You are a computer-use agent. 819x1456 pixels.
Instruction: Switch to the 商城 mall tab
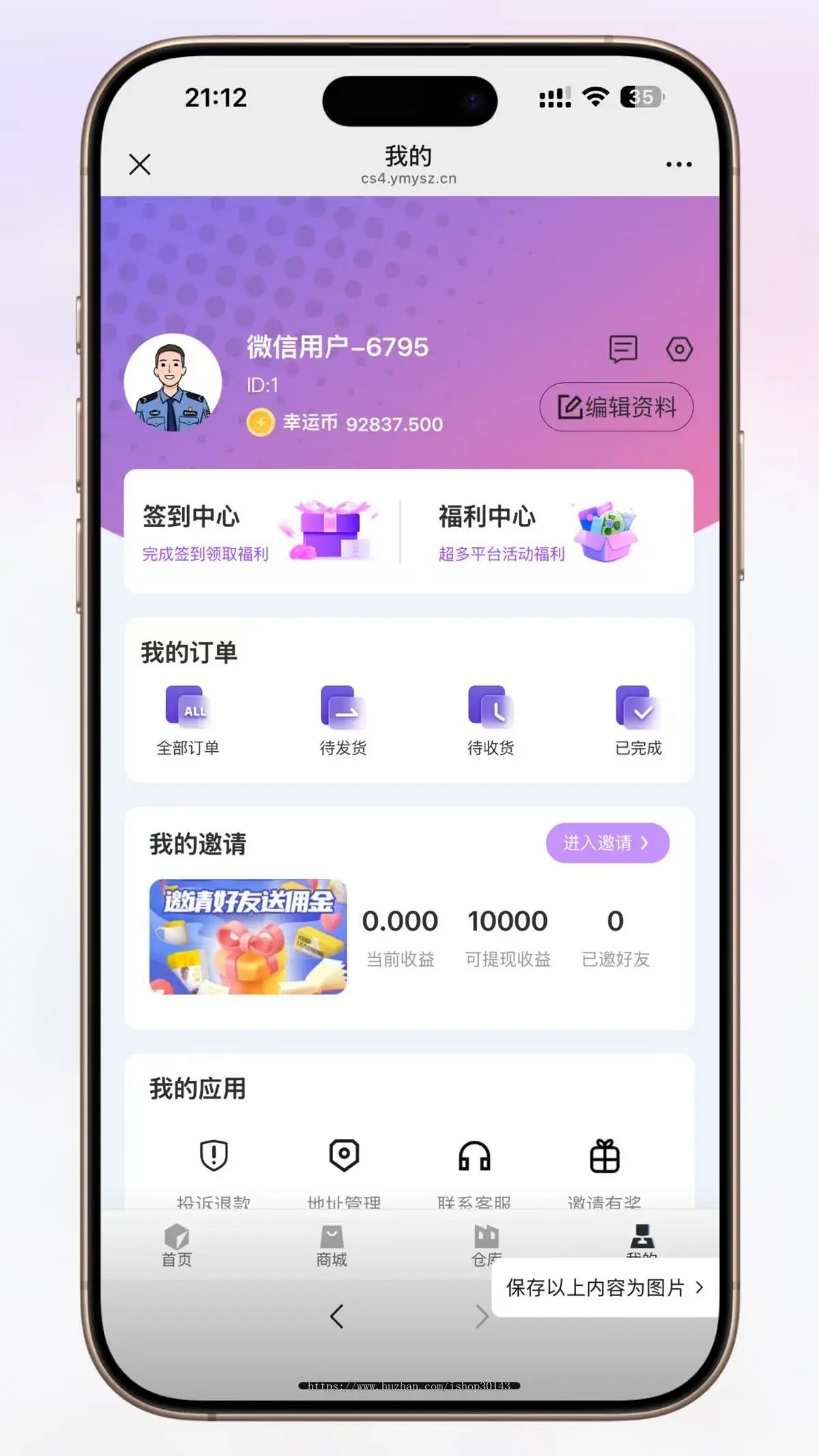(332, 1246)
